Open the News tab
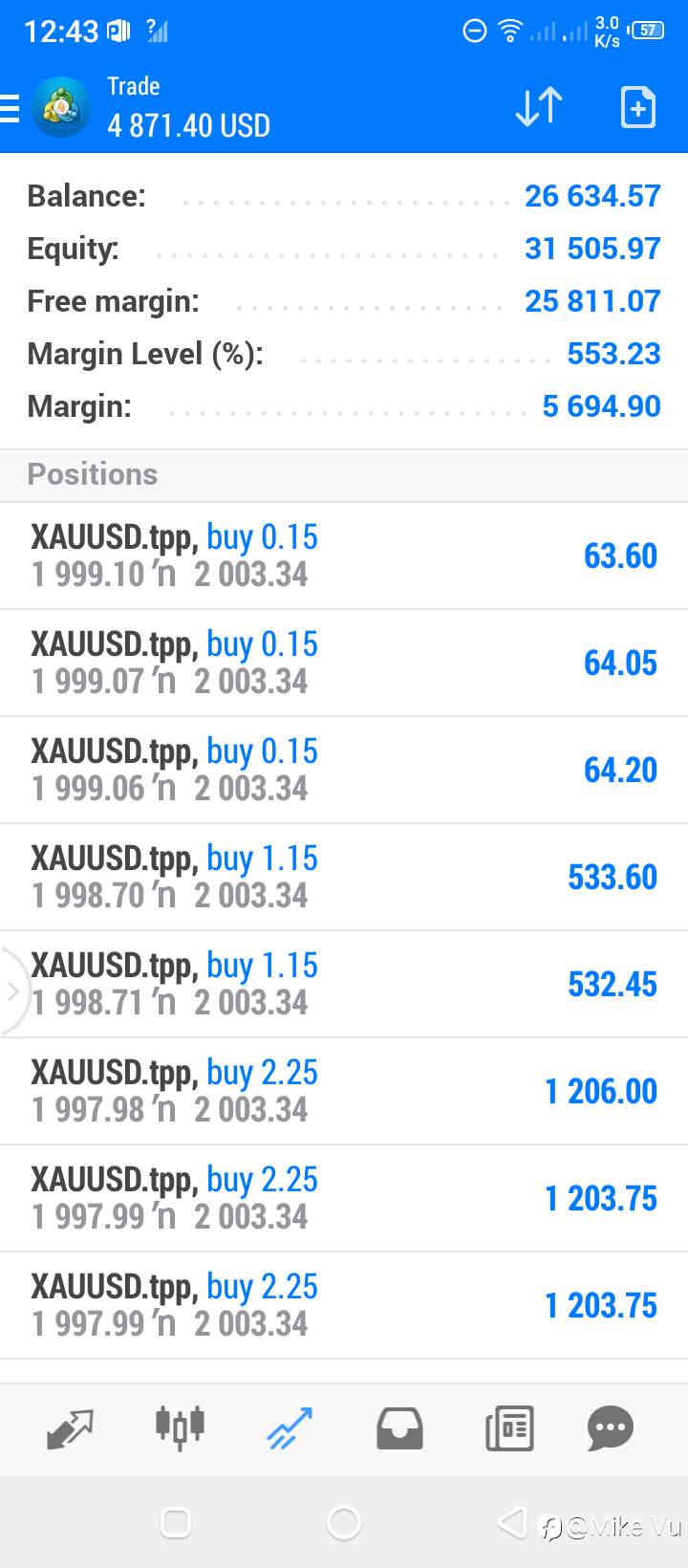The width and height of the screenshot is (688, 1568). pyautogui.click(x=509, y=1429)
